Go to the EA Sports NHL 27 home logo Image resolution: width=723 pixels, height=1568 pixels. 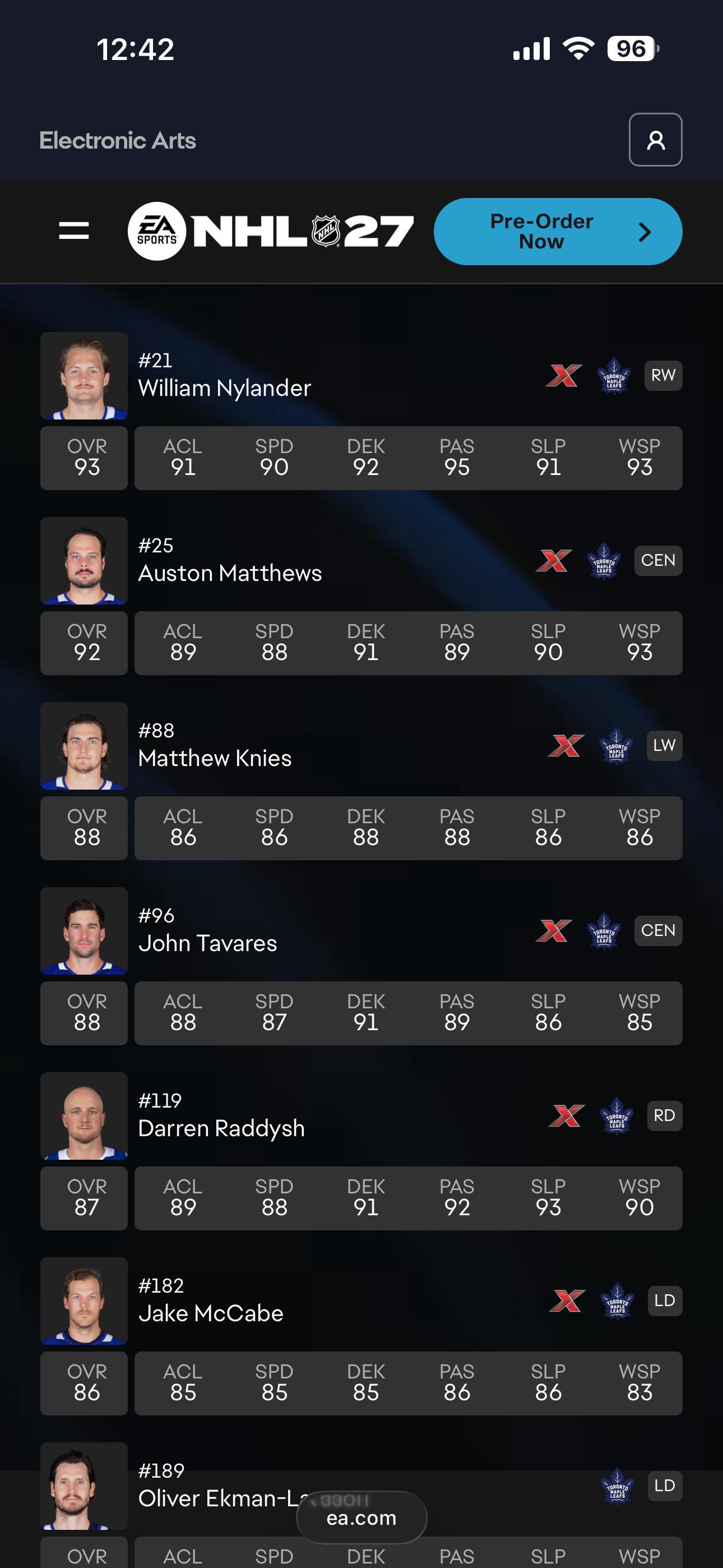coord(271,231)
